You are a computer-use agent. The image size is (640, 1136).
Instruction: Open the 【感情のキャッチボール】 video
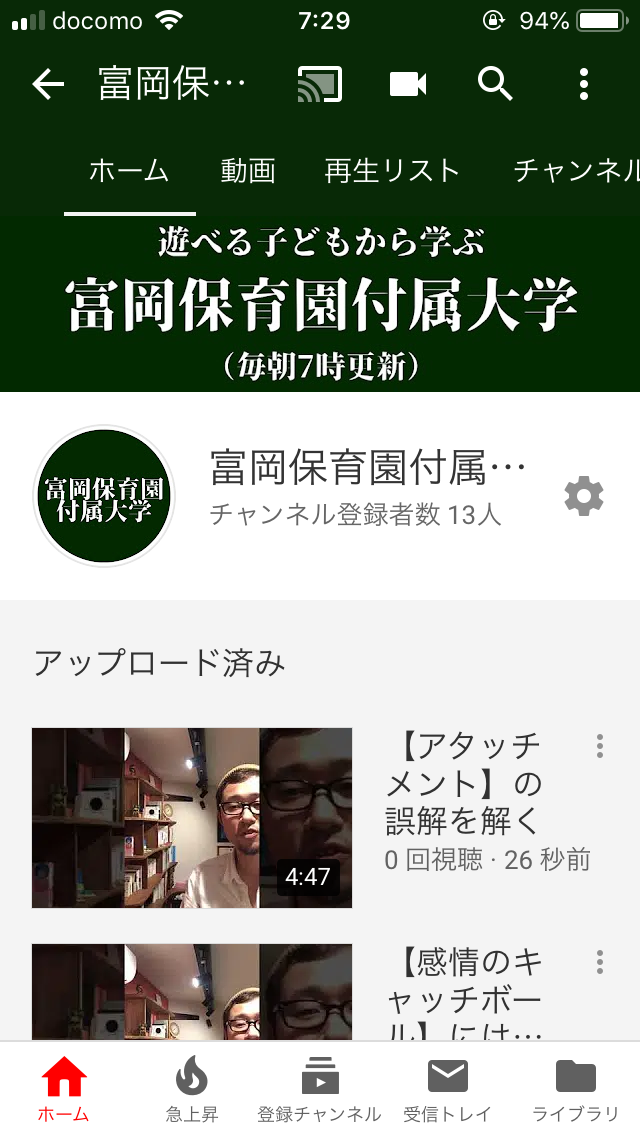point(192,993)
